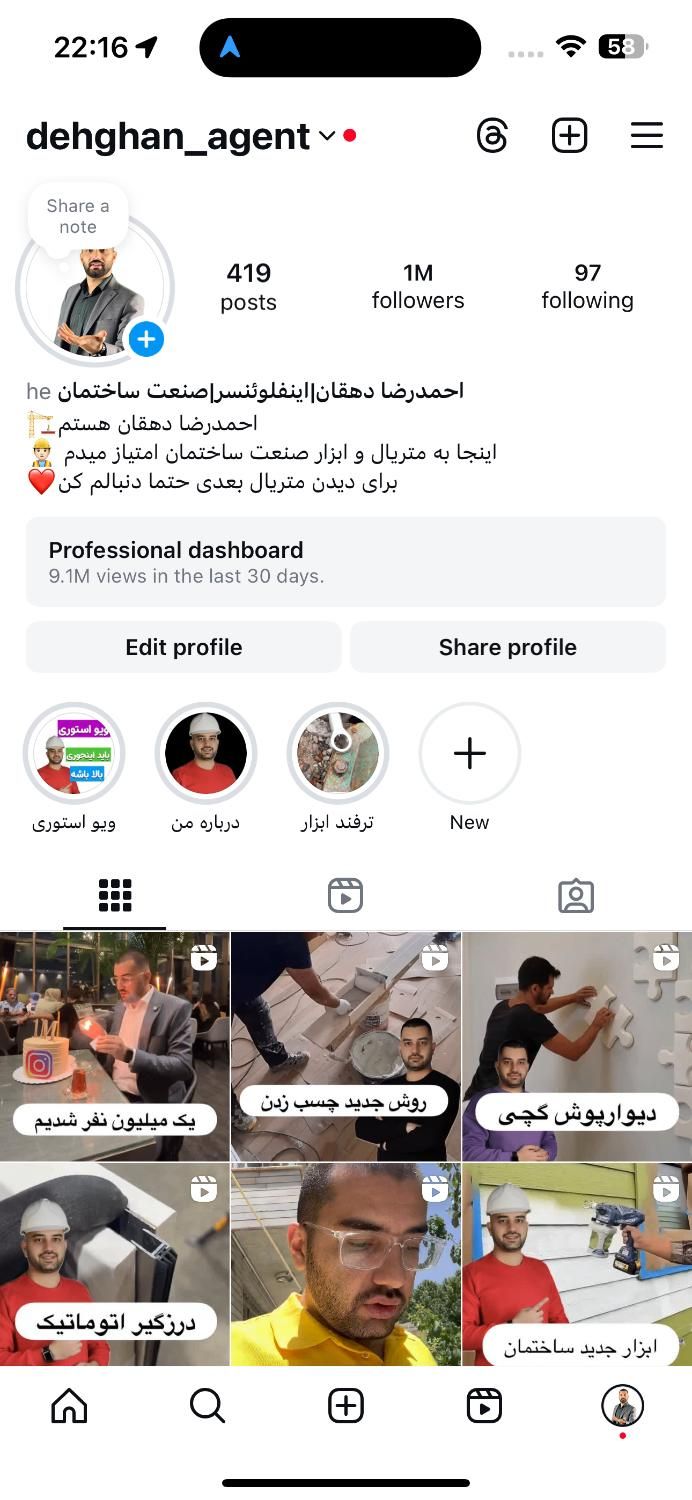Tap Share profile button
The width and height of the screenshot is (692, 1500).
[507, 647]
